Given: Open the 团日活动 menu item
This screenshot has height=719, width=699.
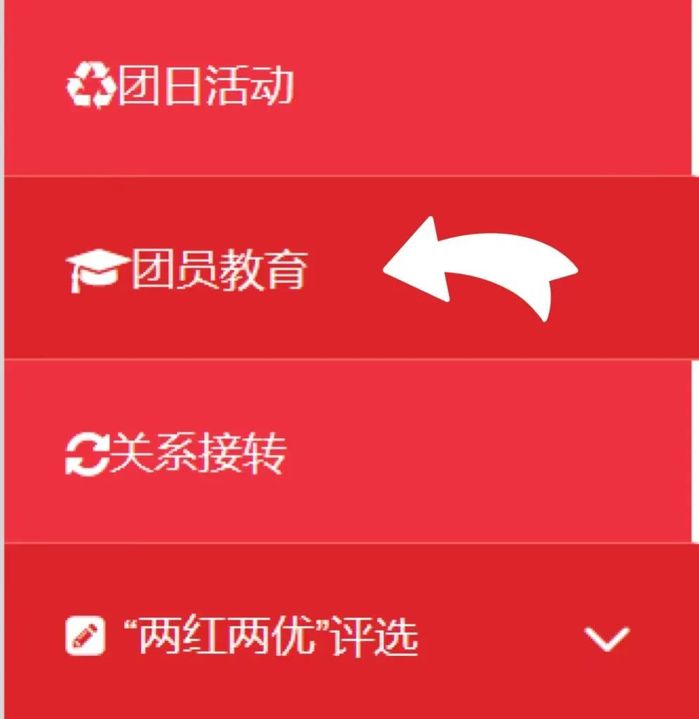Looking at the screenshot, I should click(181, 87).
